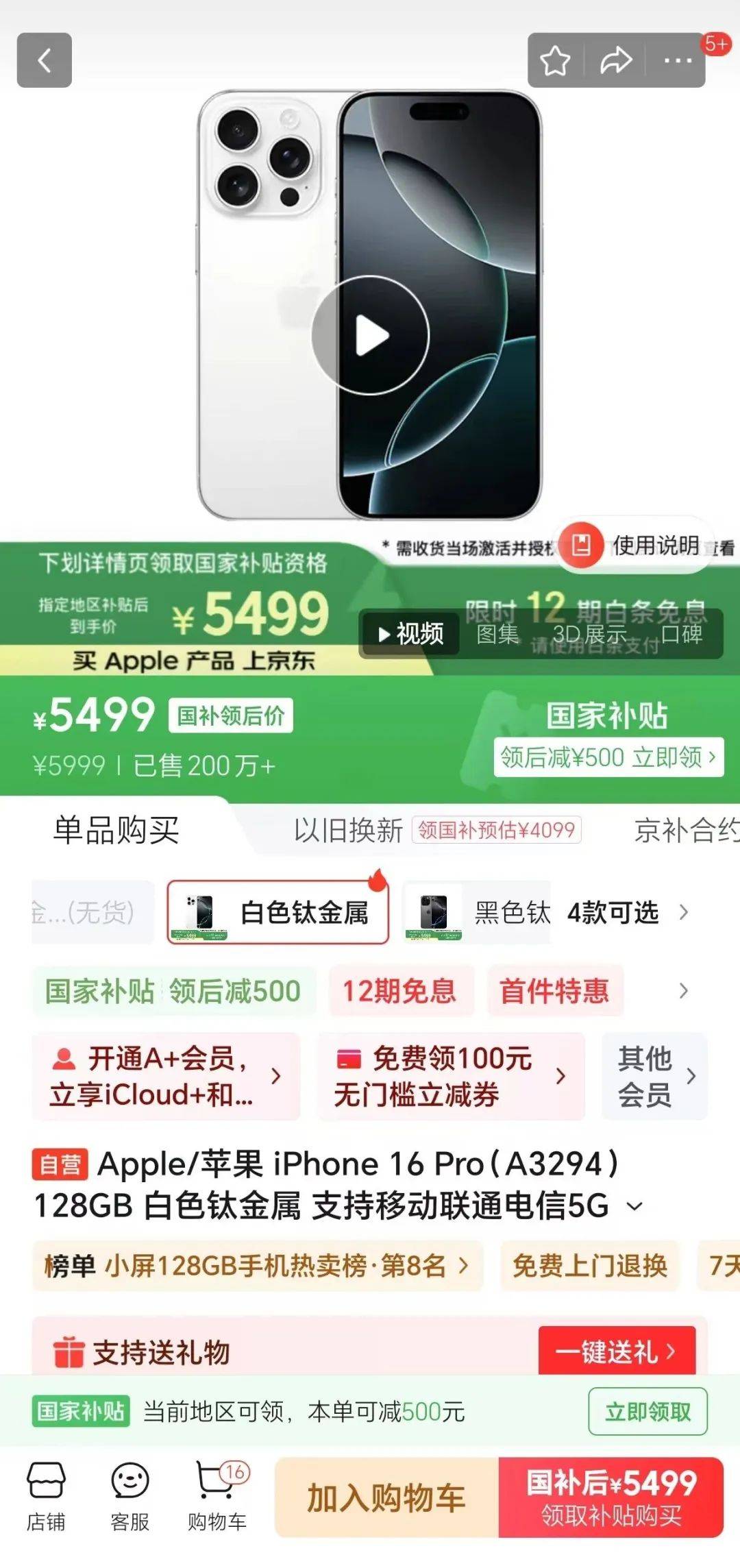
Task: Share this iPhone 16 Pro listing
Action: (x=615, y=61)
